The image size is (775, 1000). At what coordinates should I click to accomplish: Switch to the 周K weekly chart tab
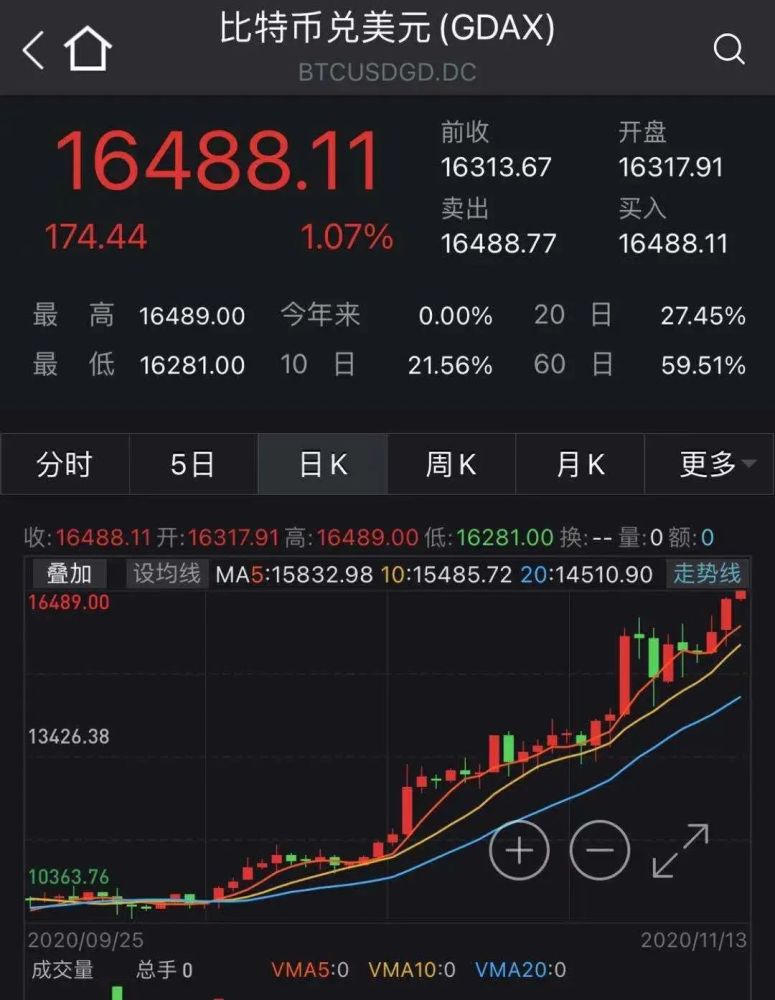pyautogui.click(x=451, y=463)
